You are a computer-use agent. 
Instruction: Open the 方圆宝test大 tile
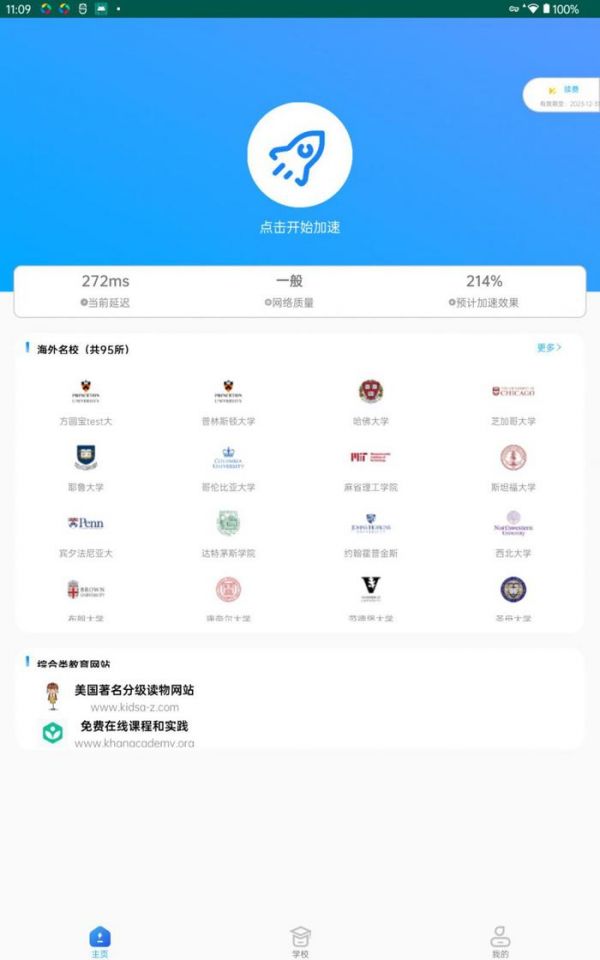(x=86, y=401)
